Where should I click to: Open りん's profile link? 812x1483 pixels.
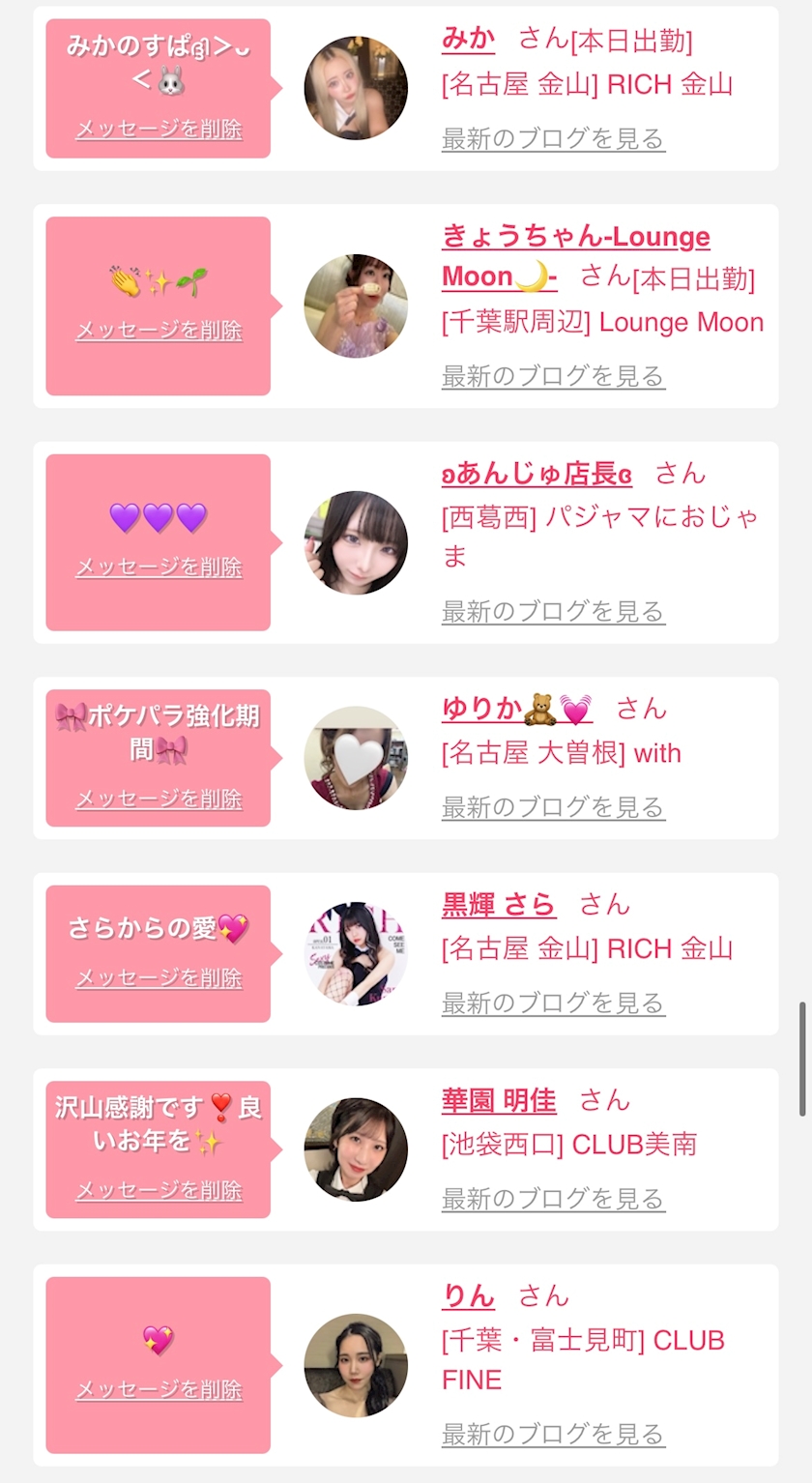[468, 1296]
